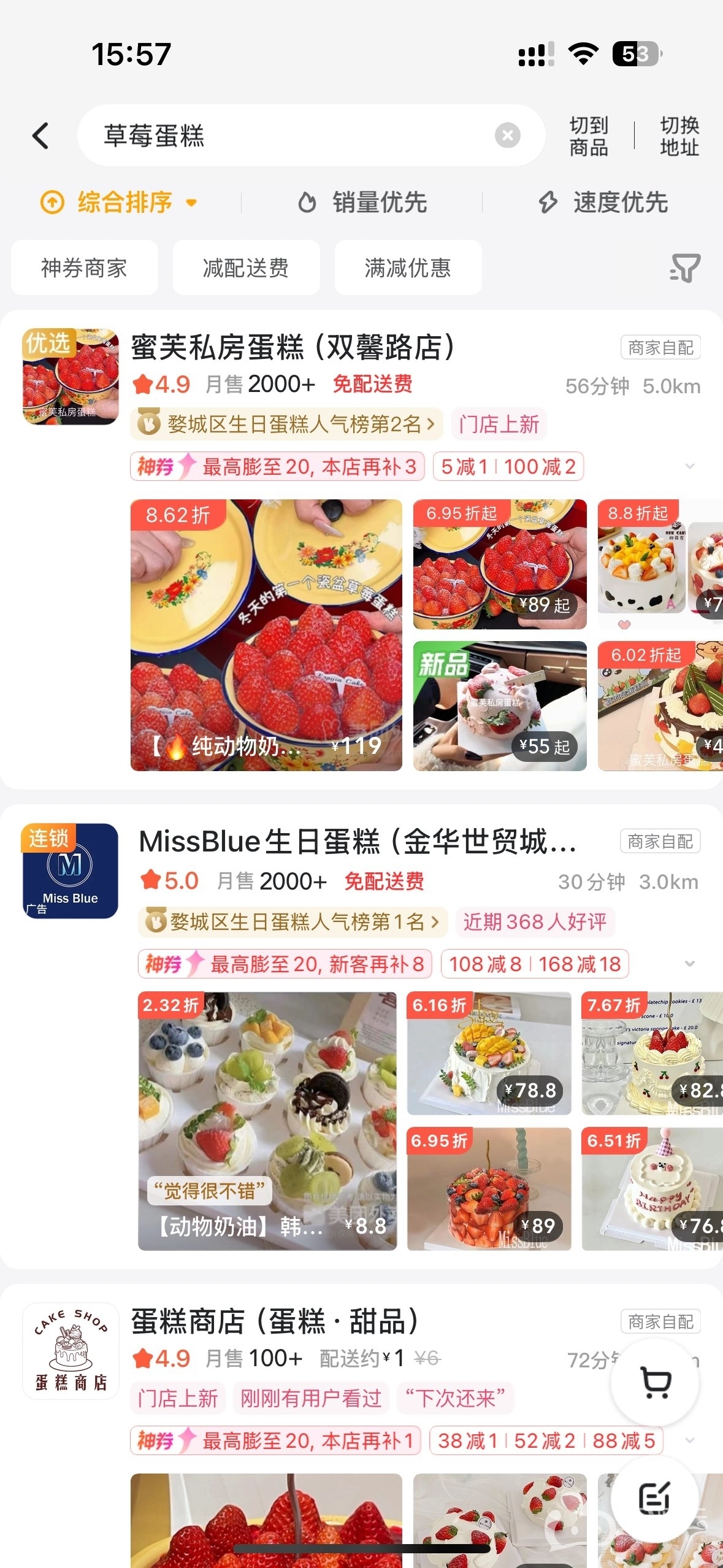Open the 蛋糕商店 (蛋糕·甜品) store
Viewport: 723px width, 1568px height.
tap(275, 1321)
